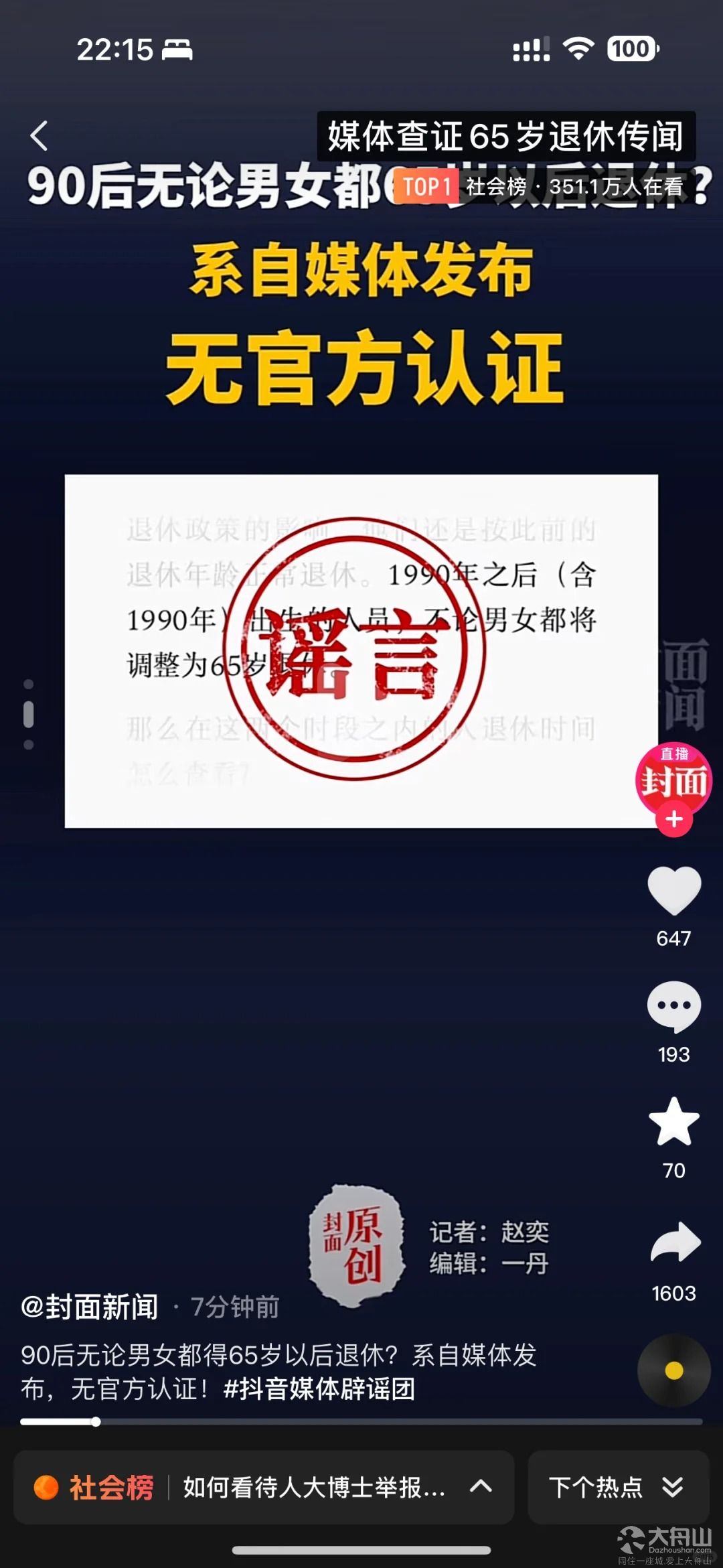Open the comments bubble
The height and width of the screenshot is (1568, 723).
pyautogui.click(x=674, y=1006)
